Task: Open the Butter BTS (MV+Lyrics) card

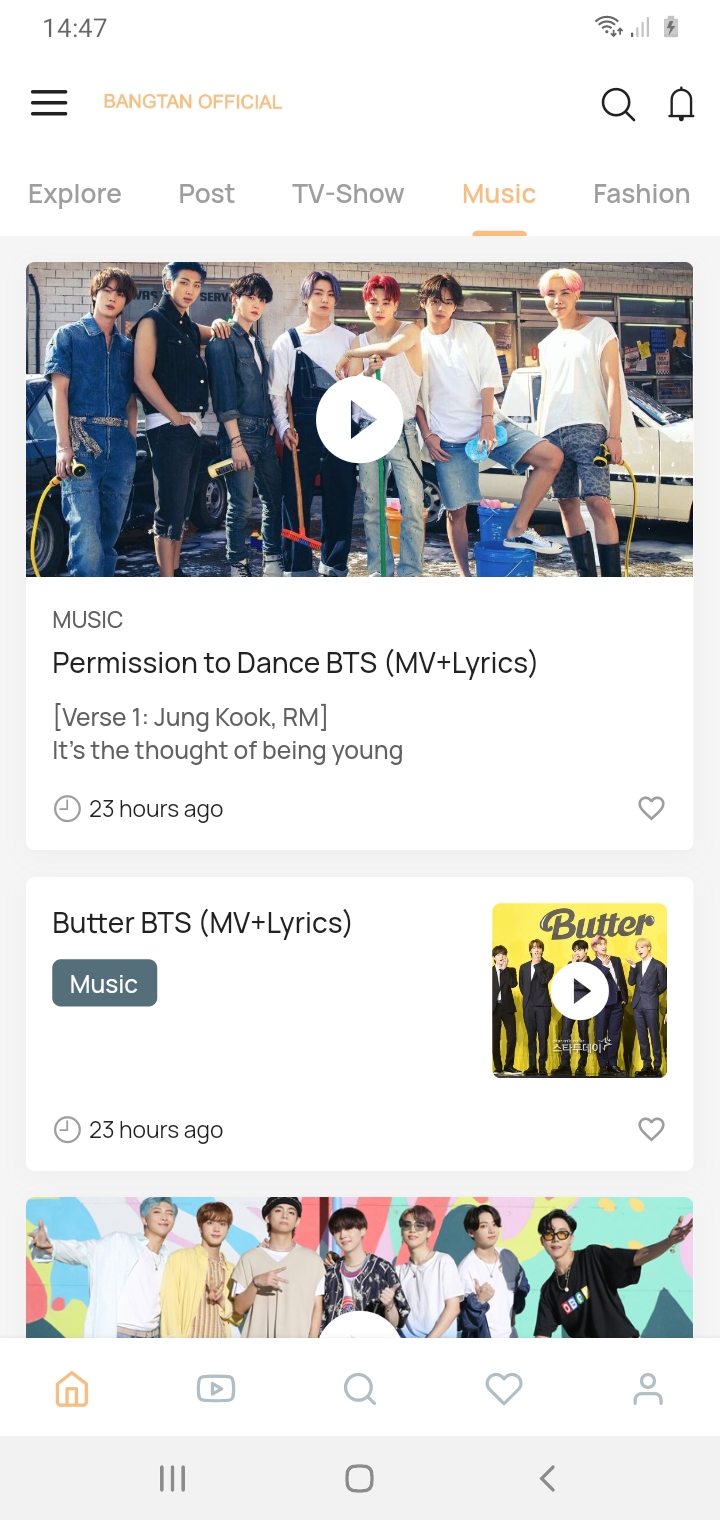Action: pos(202,923)
